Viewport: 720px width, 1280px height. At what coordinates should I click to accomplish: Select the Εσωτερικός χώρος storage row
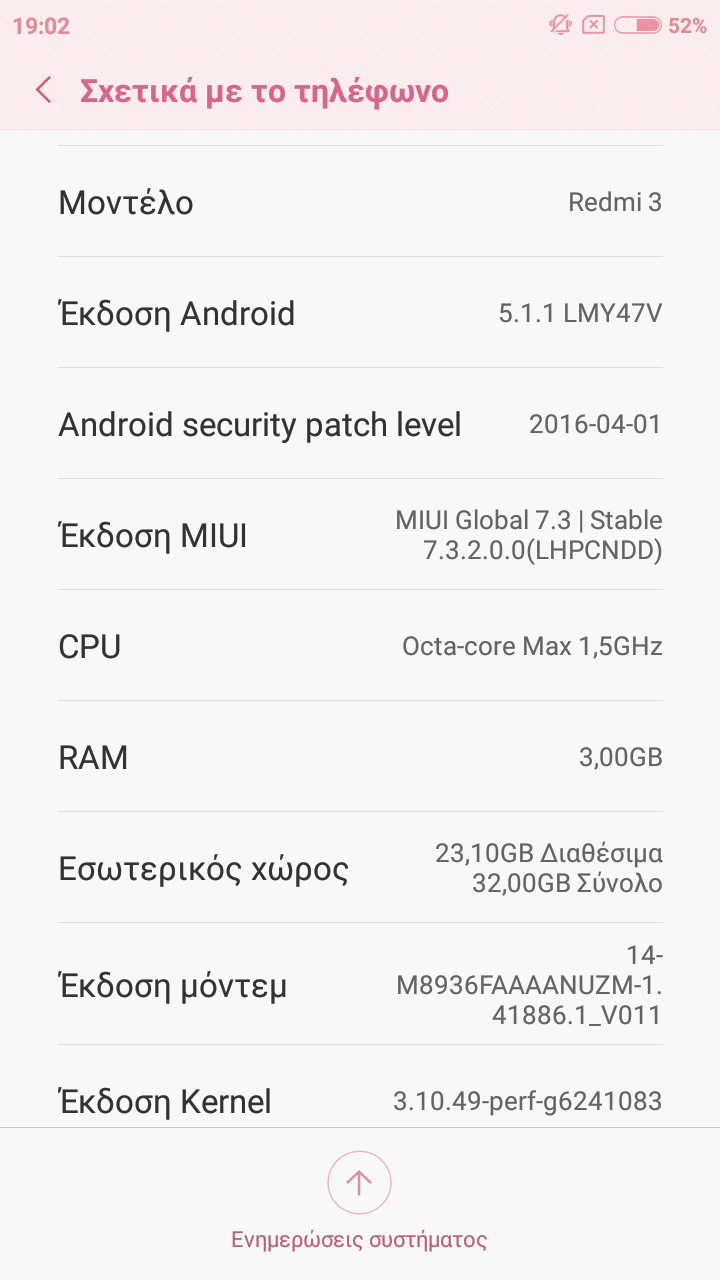pyautogui.click(x=360, y=868)
